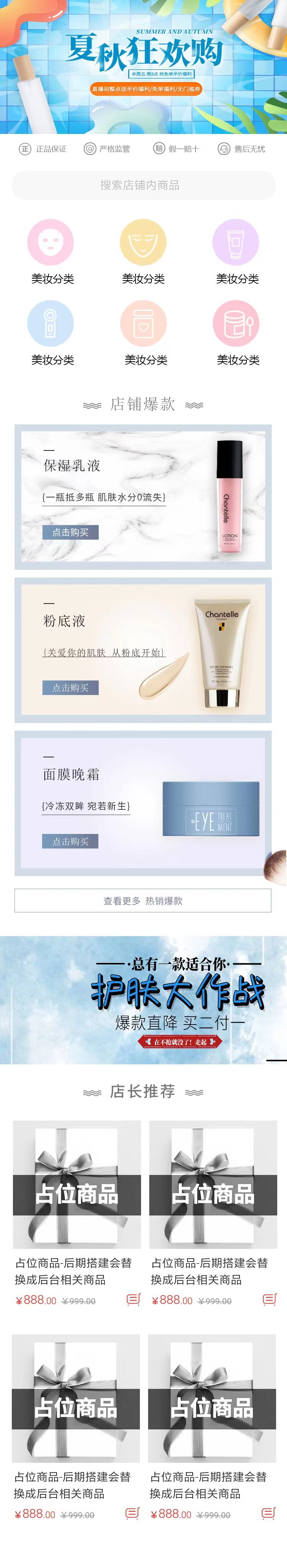Open the category with beauty device icon

pyautogui.click(x=51, y=323)
